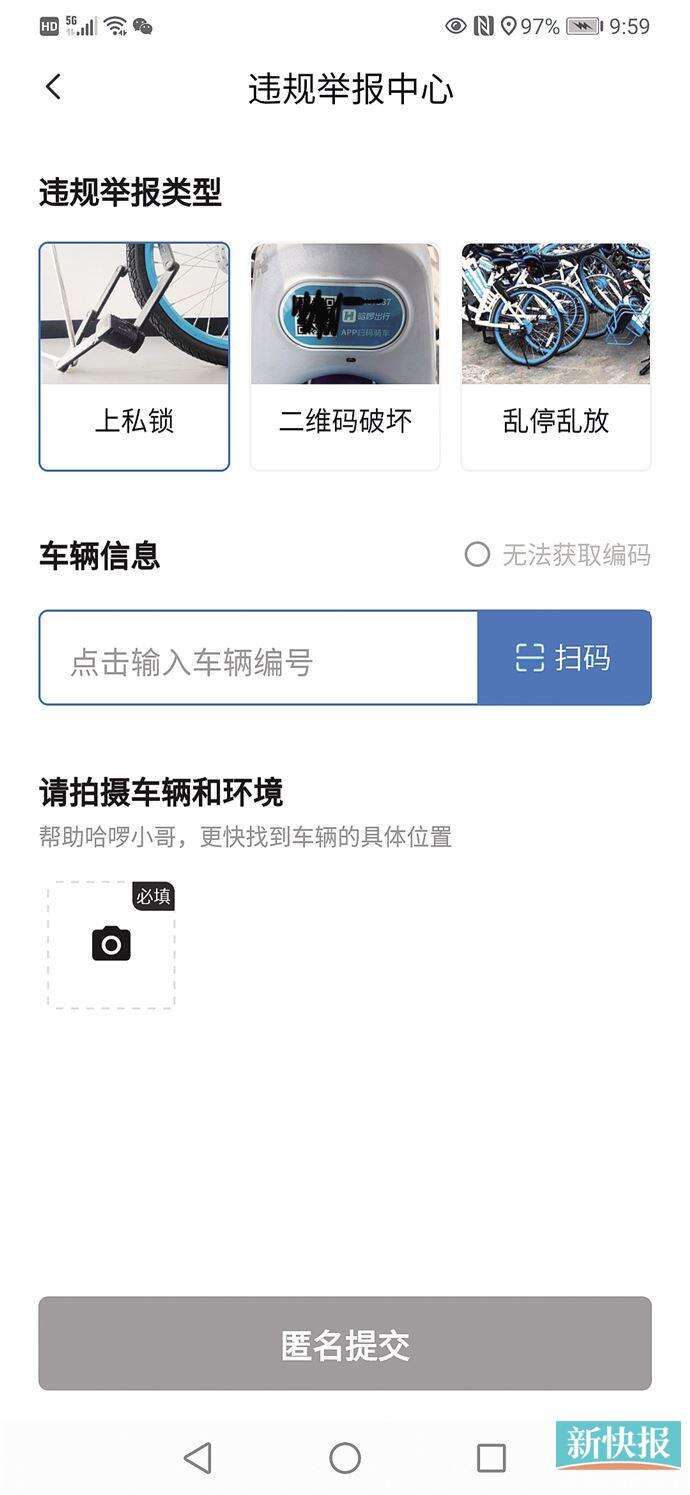Add a photo with the camera box
The height and width of the screenshot is (1495, 690).
111,945
